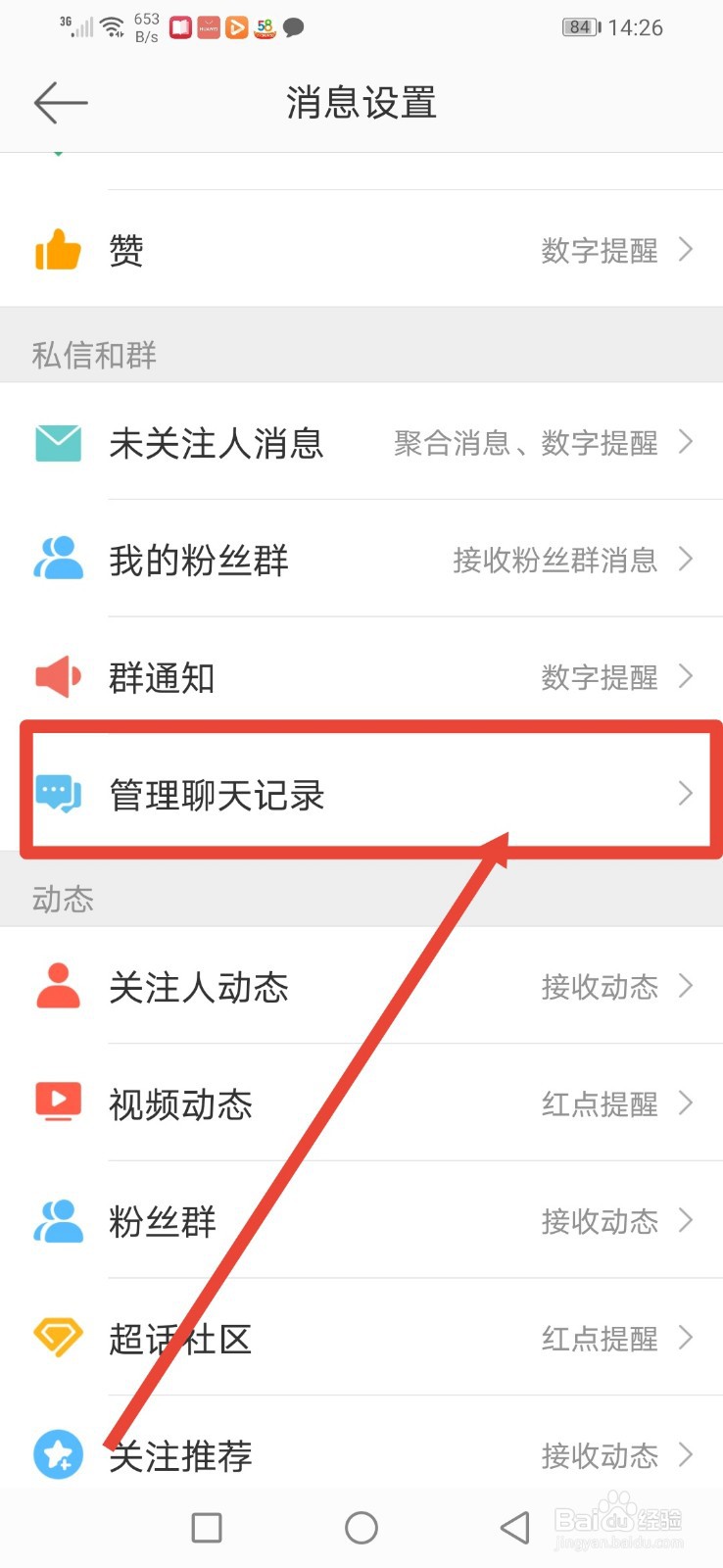The image size is (723, 1568).
Task: Open the 管理聊天记录 settings entry
Action: click(x=361, y=794)
